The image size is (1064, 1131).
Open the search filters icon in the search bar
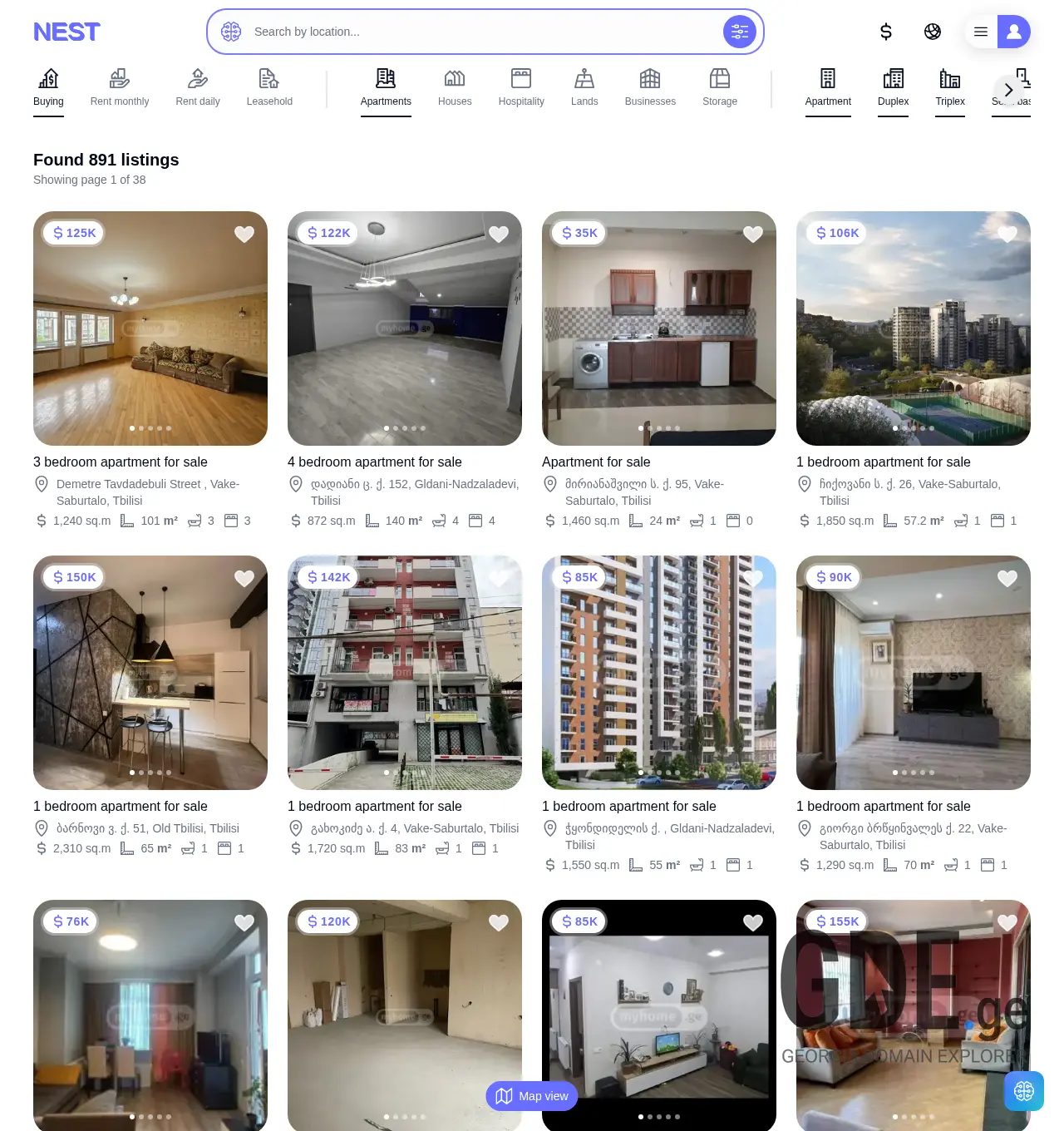[x=739, y=32]
